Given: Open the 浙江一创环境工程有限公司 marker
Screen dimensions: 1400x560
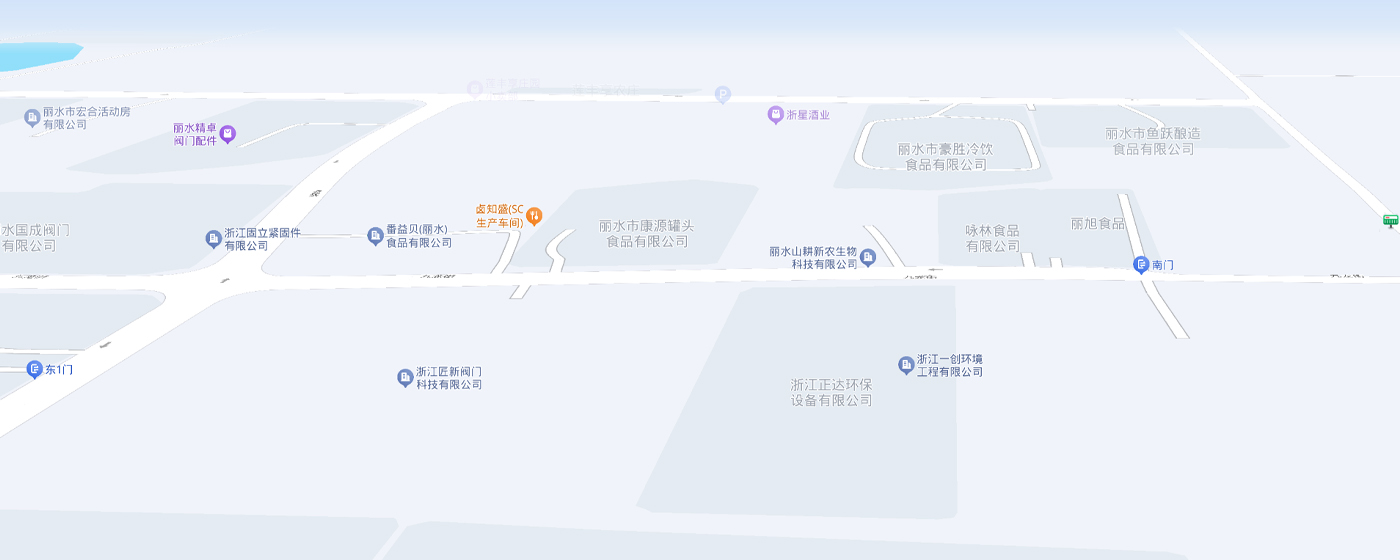Looking at the screenshot, I should point(906,364).
